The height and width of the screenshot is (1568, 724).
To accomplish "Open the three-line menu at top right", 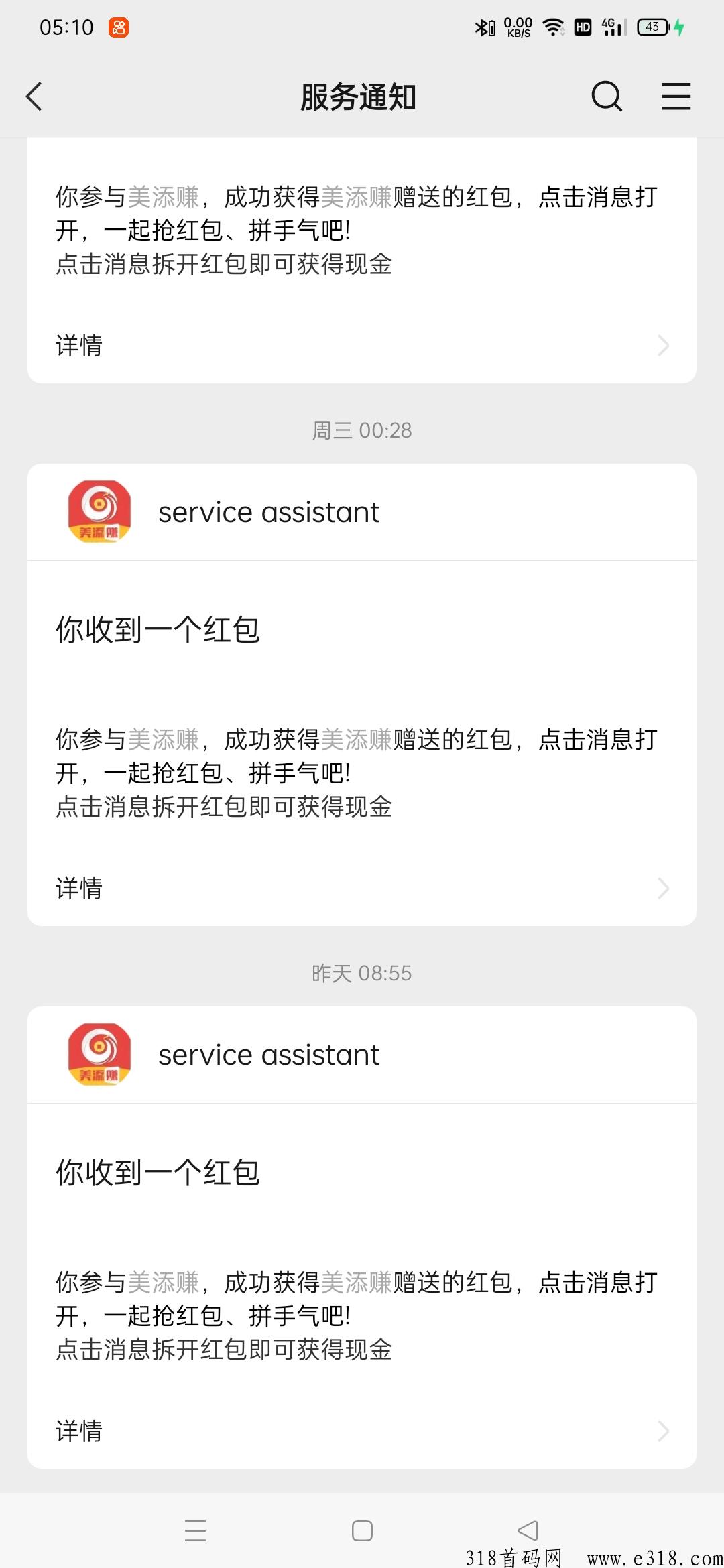I will click(676, 96).
